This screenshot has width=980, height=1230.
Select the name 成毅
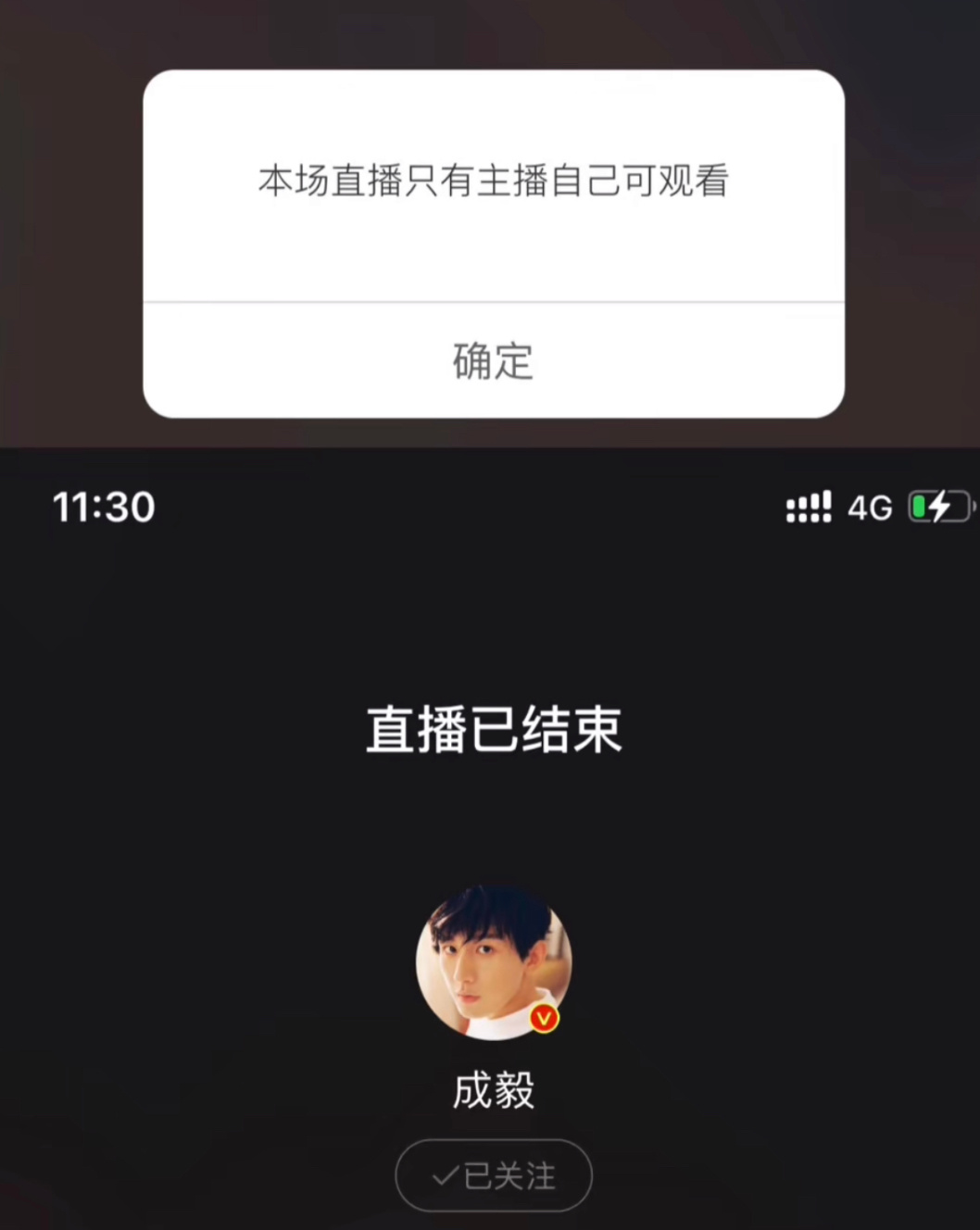pos(493,1091)
